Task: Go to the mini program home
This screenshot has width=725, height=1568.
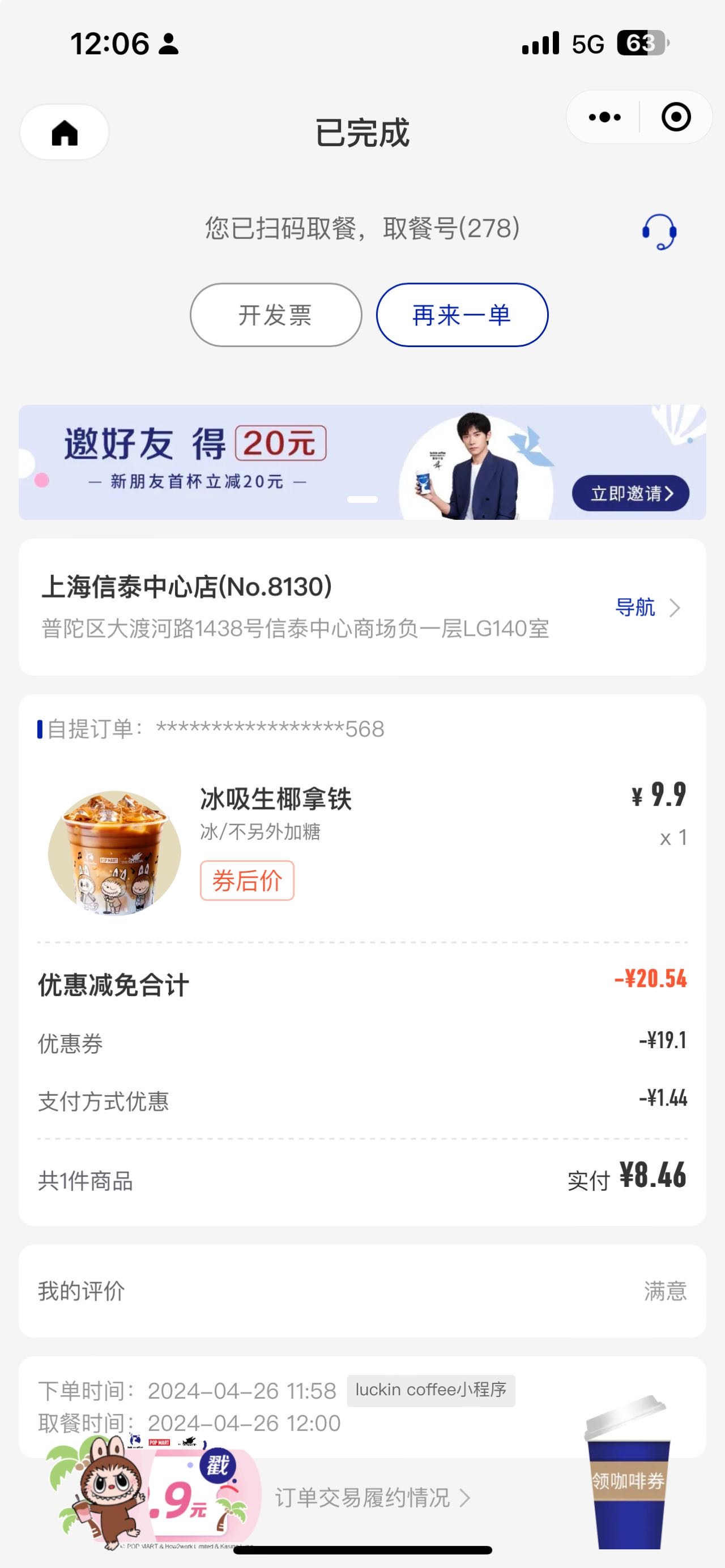Action: click(65, 132)
